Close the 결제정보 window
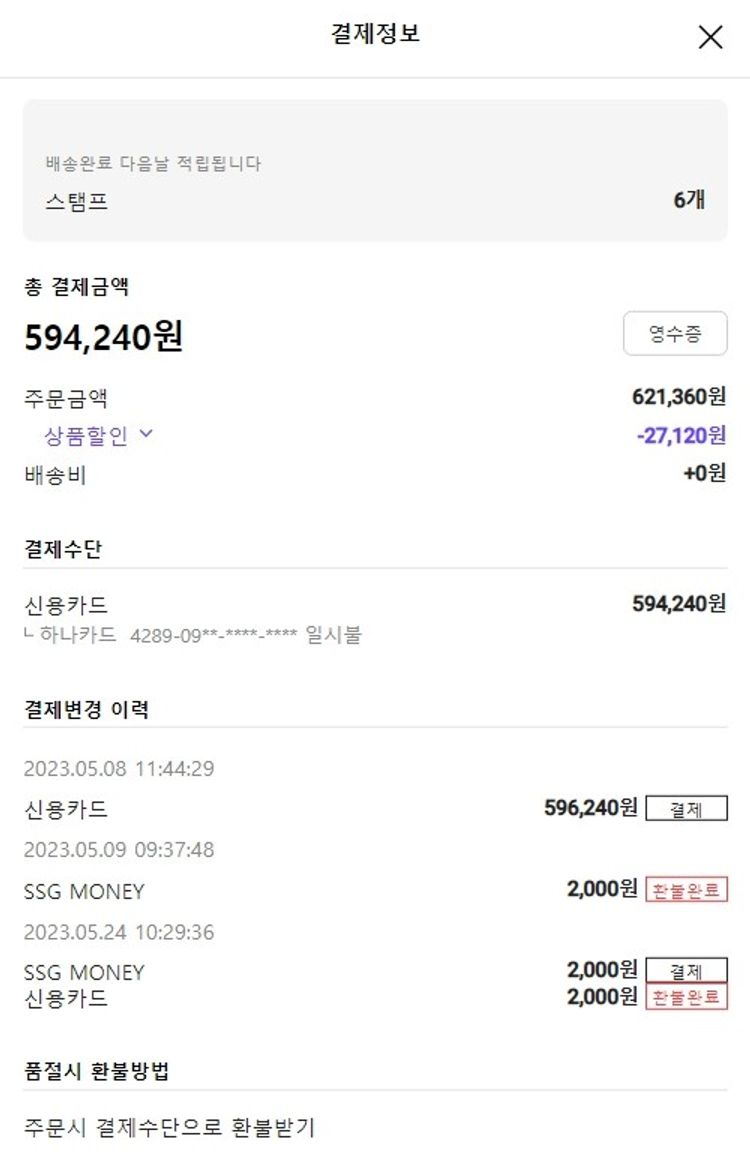This screenshot has width=750, height=1158. [710, 37]
